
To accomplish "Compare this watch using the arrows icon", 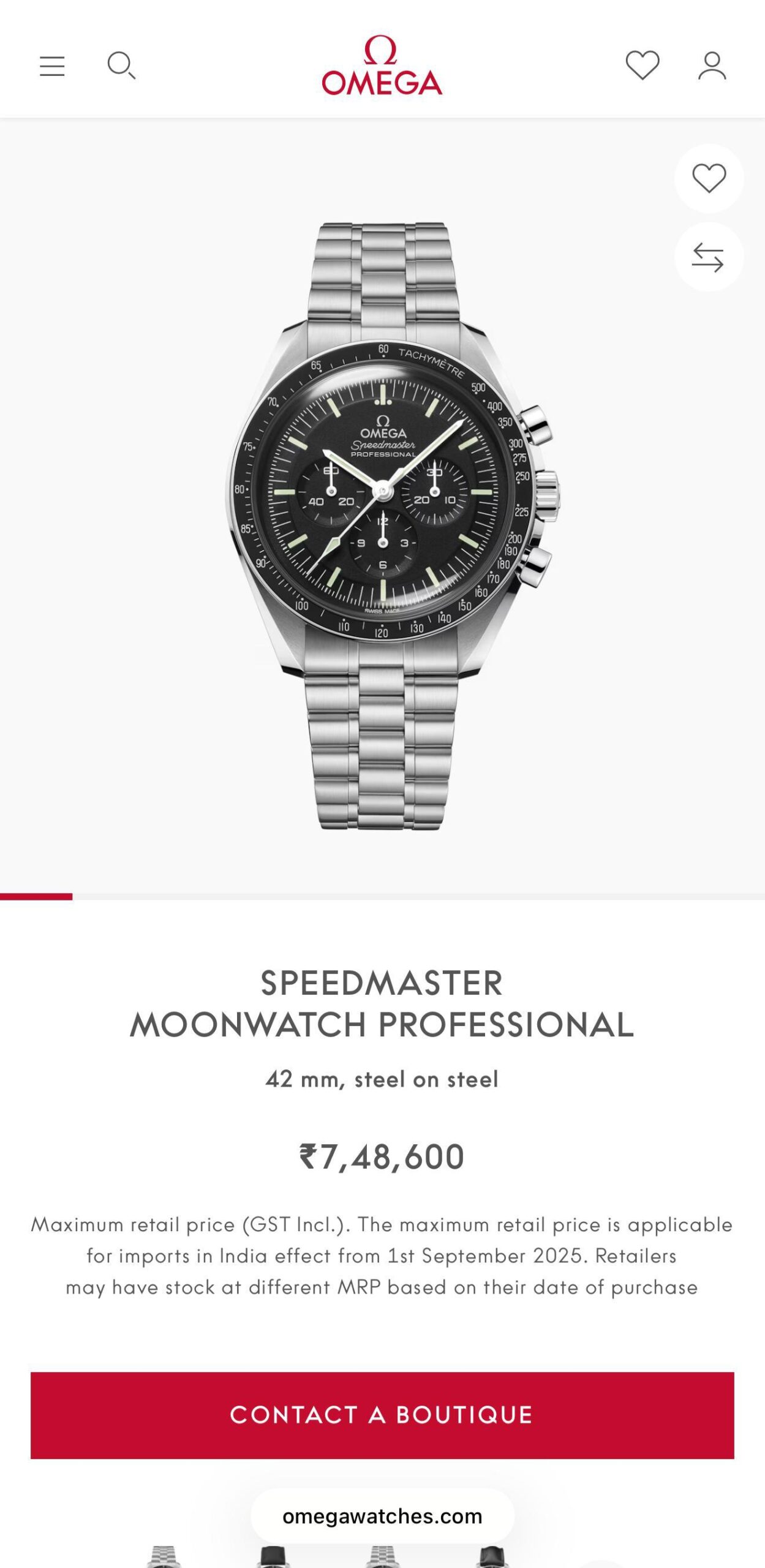I will (708, 257).
